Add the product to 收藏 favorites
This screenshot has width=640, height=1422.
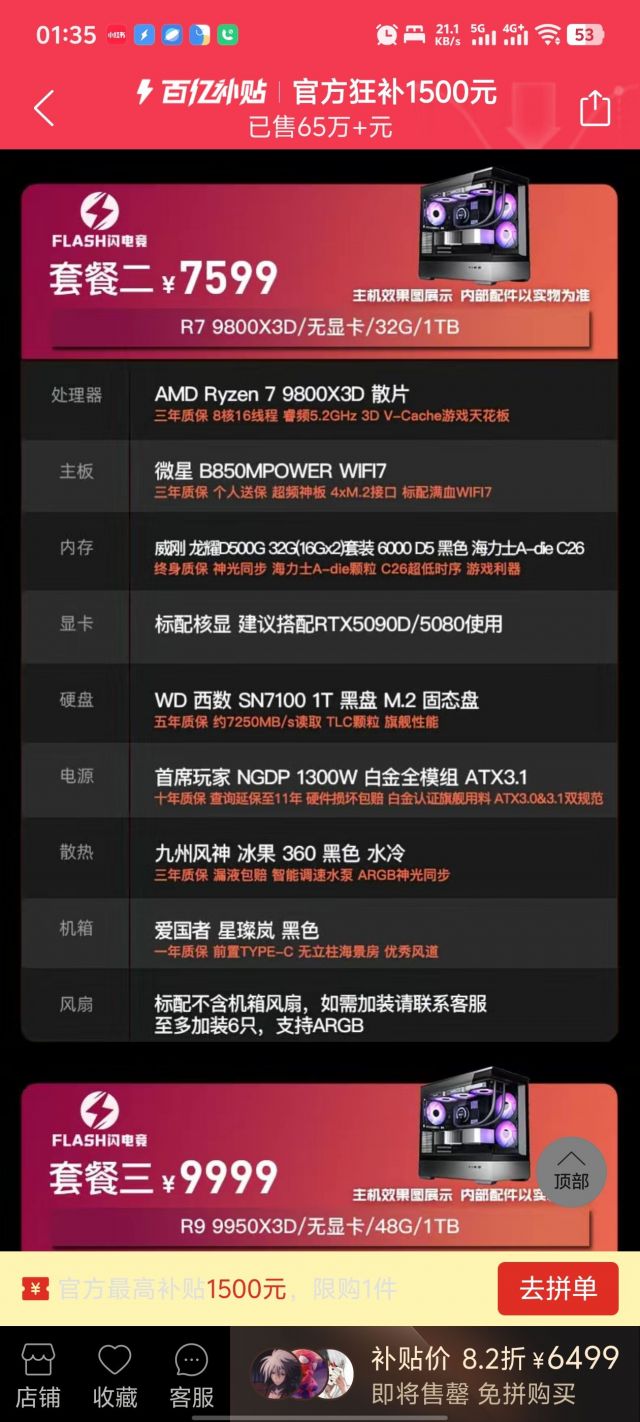tap(114, 1375)
